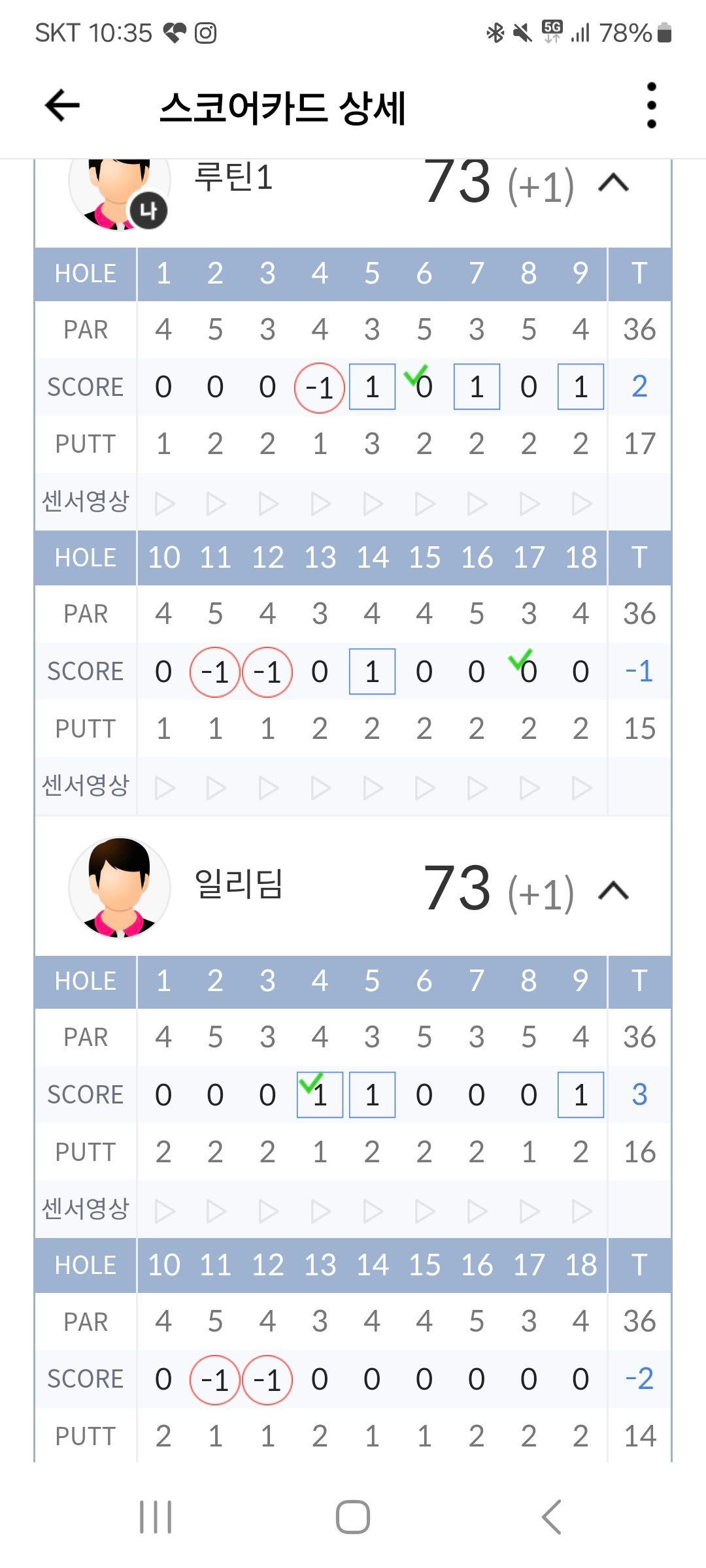The image size is (706, 1568).
Task: Go to the system home screen
Action: (x=353, y=1516)
